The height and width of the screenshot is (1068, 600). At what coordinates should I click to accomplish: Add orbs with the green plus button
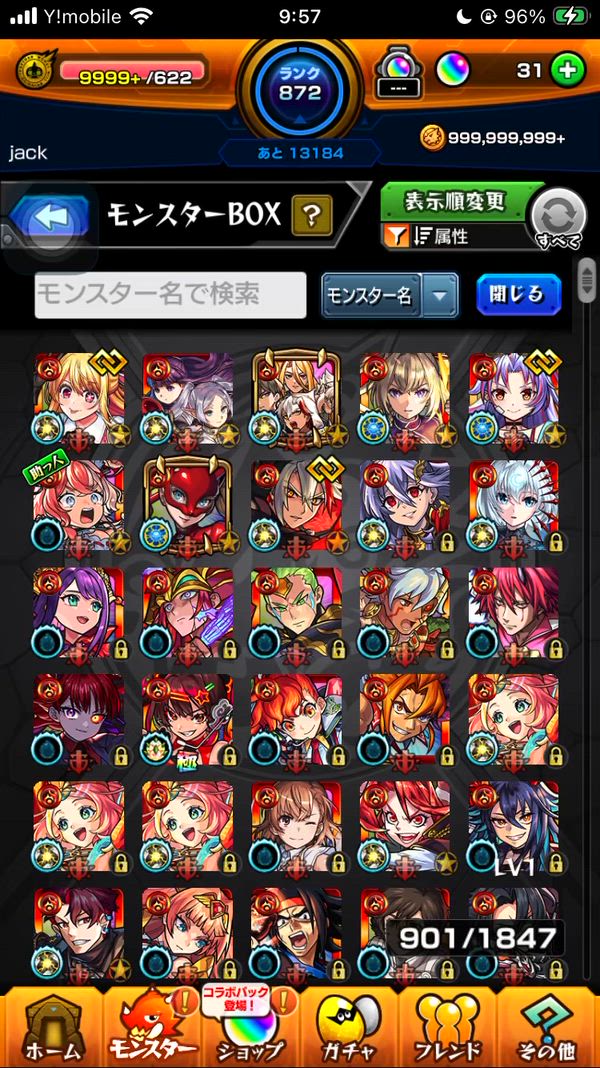pos(568,71)
